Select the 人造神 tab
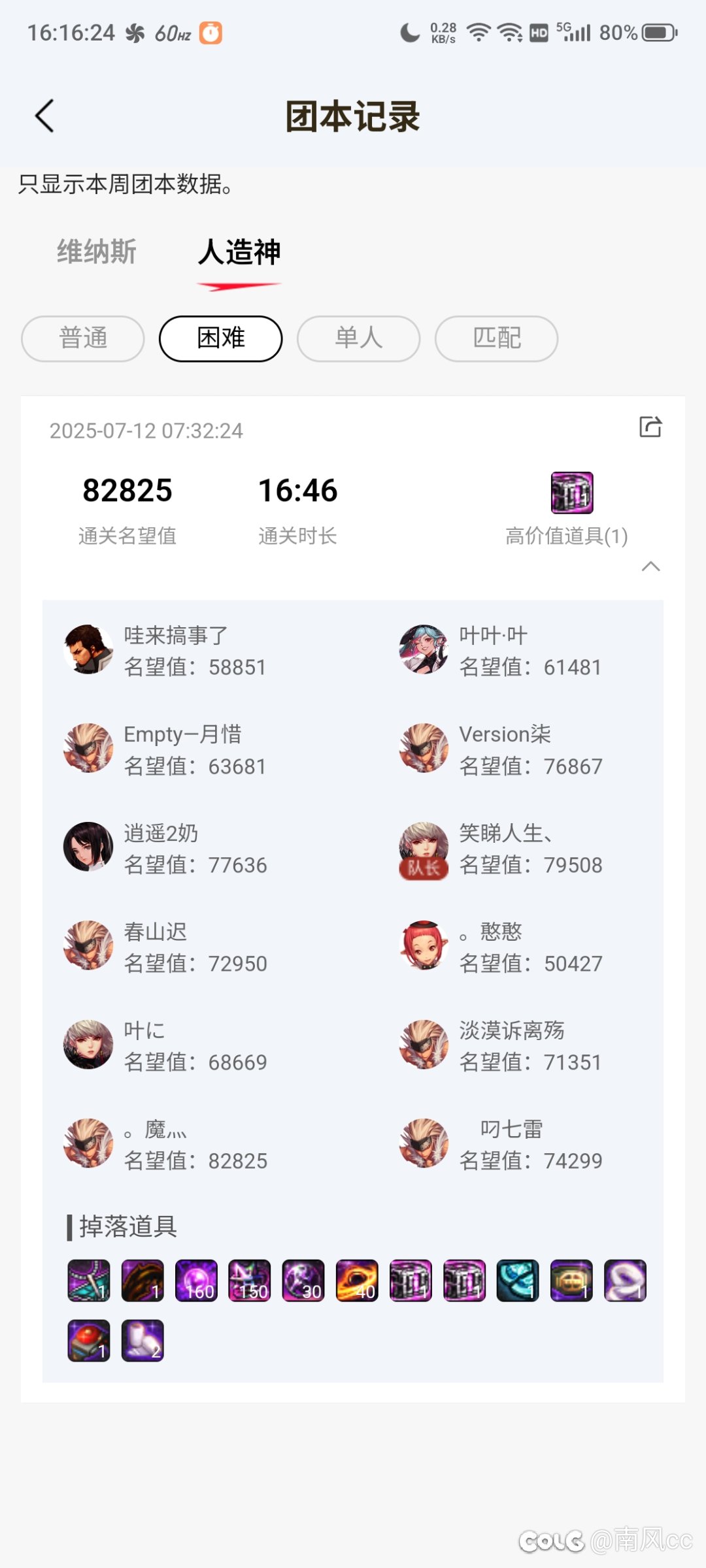This screenshot has width=706, height=1568. tap(239, 252)
